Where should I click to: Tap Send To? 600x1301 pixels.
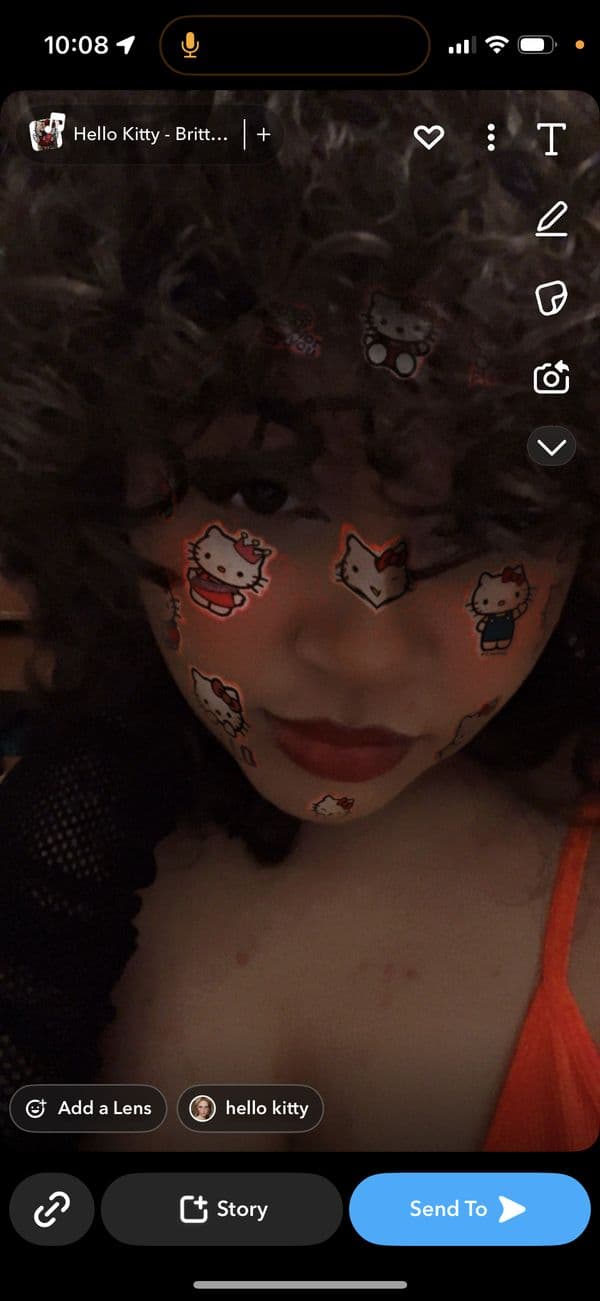(x=469, y=1209)
